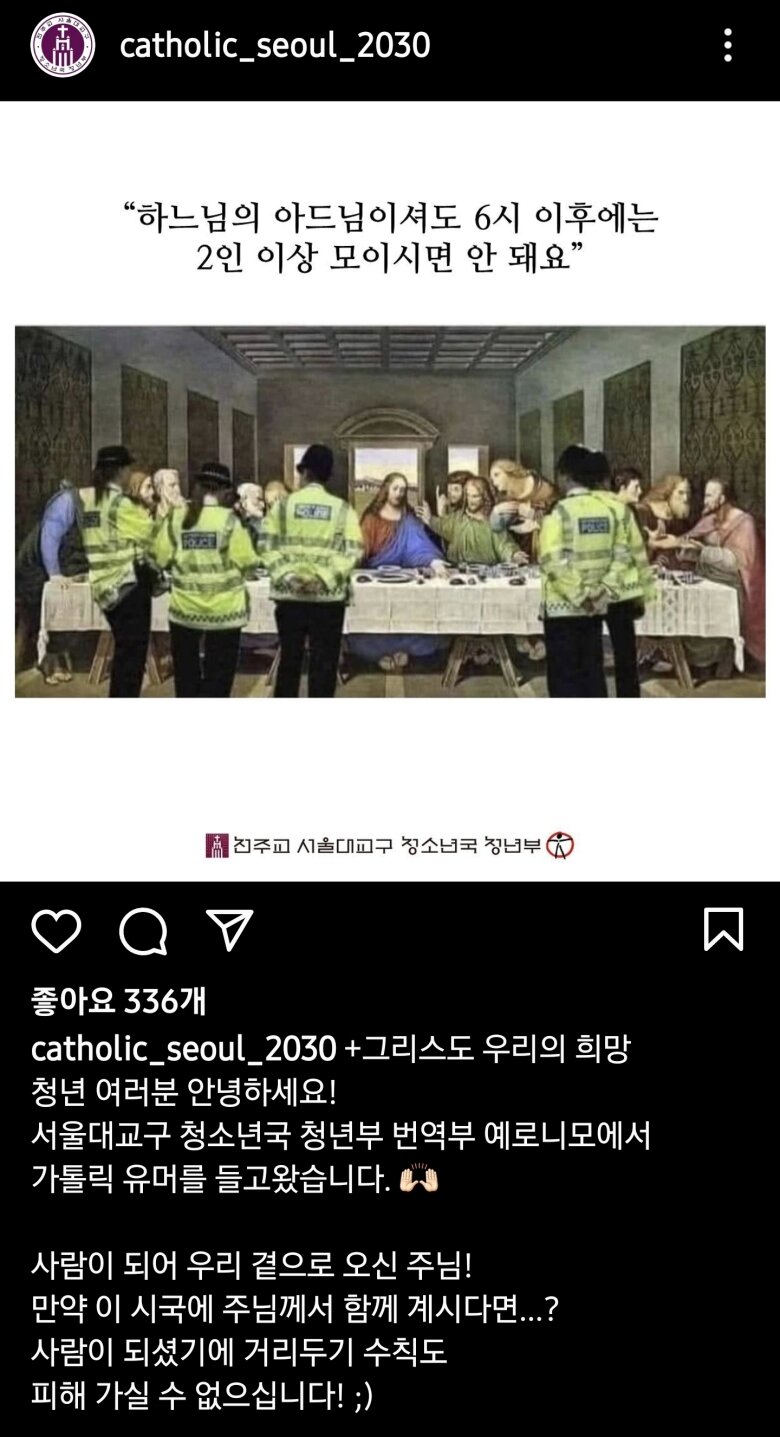Open the Last Supper post image

tap(390, 511)
